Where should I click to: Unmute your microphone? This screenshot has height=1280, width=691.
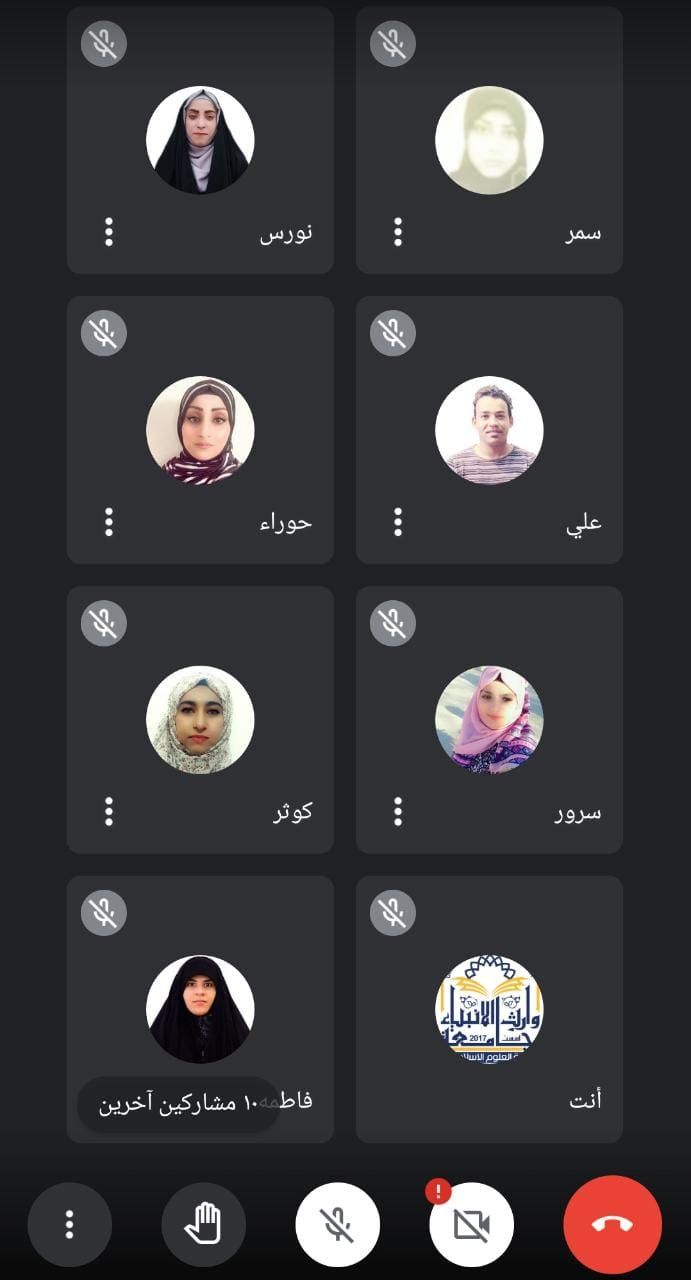338,1224
